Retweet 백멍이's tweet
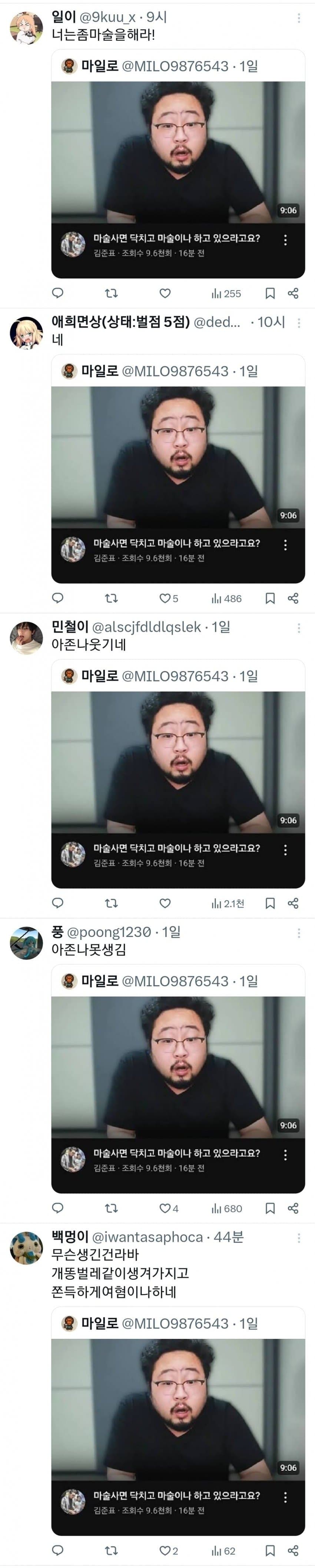The height and width of the screenshot is (1568, 315). (111, 1550)
